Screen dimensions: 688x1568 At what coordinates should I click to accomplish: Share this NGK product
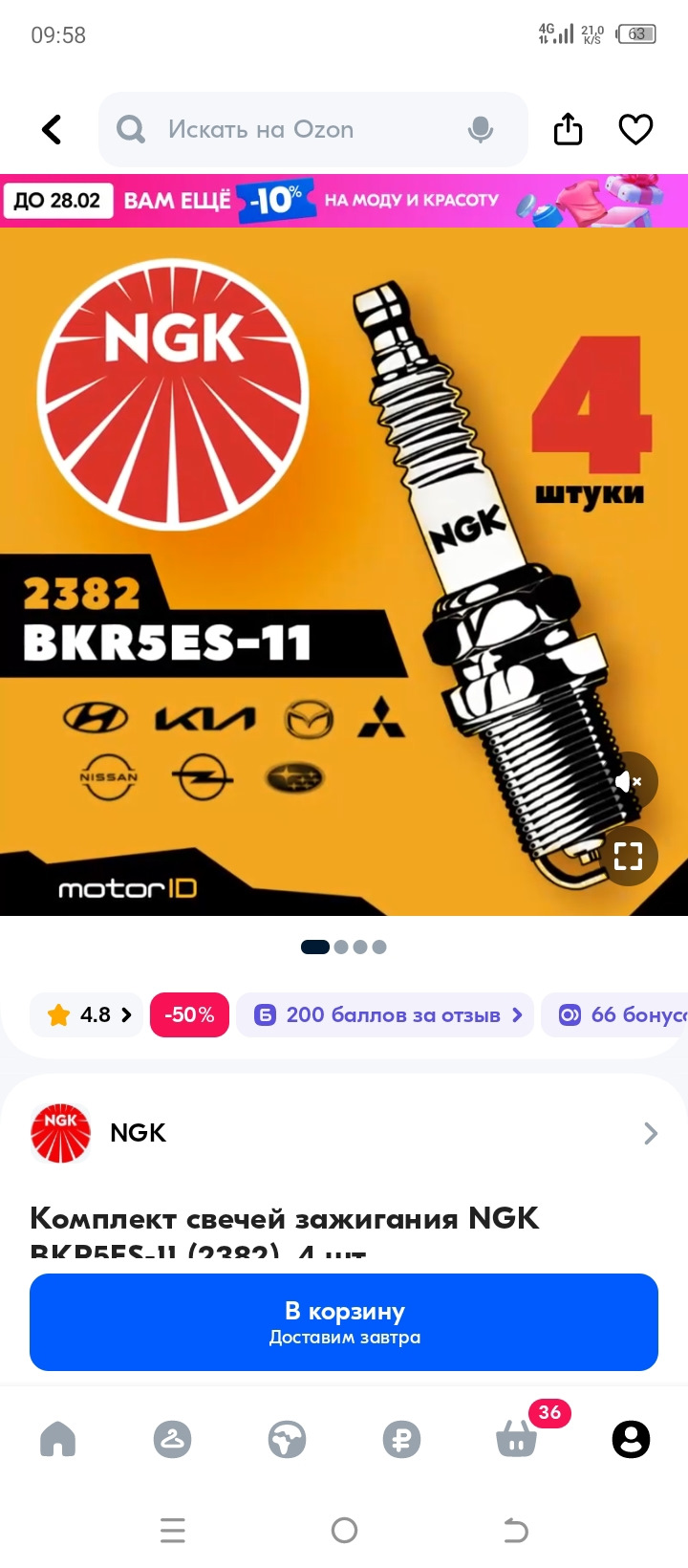click(568, 130)
